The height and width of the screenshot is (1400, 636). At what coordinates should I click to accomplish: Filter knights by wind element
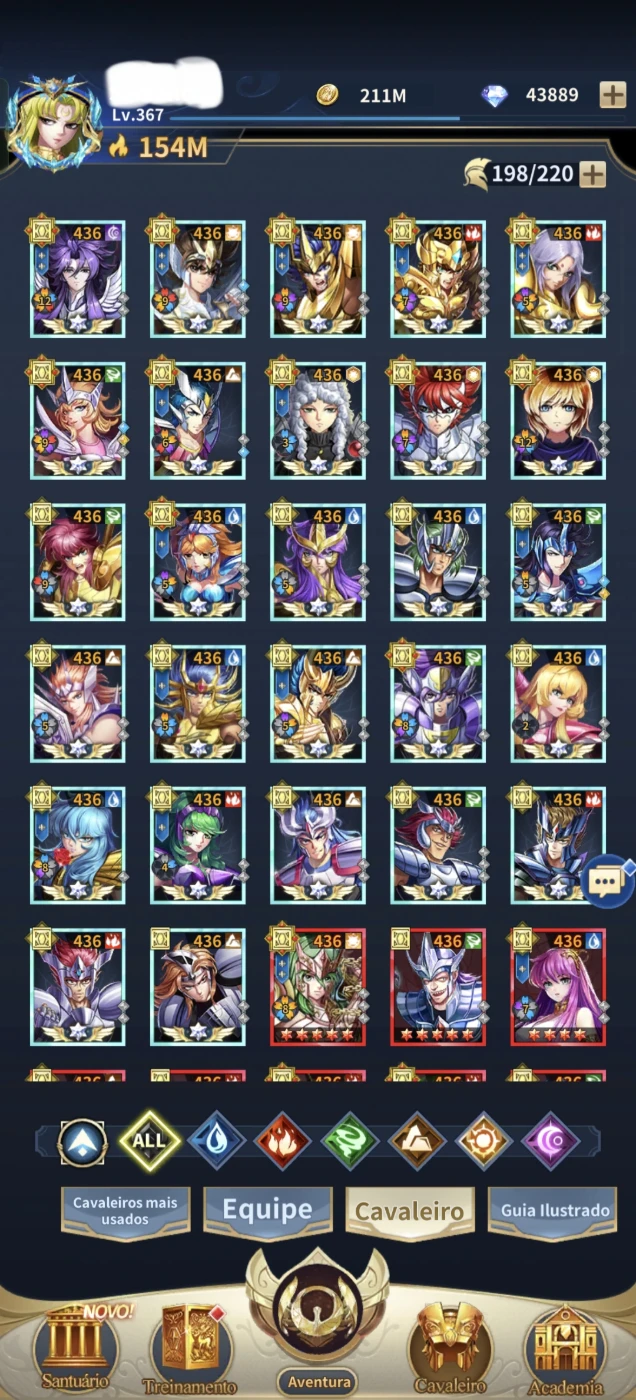[x=349, y=1141]
